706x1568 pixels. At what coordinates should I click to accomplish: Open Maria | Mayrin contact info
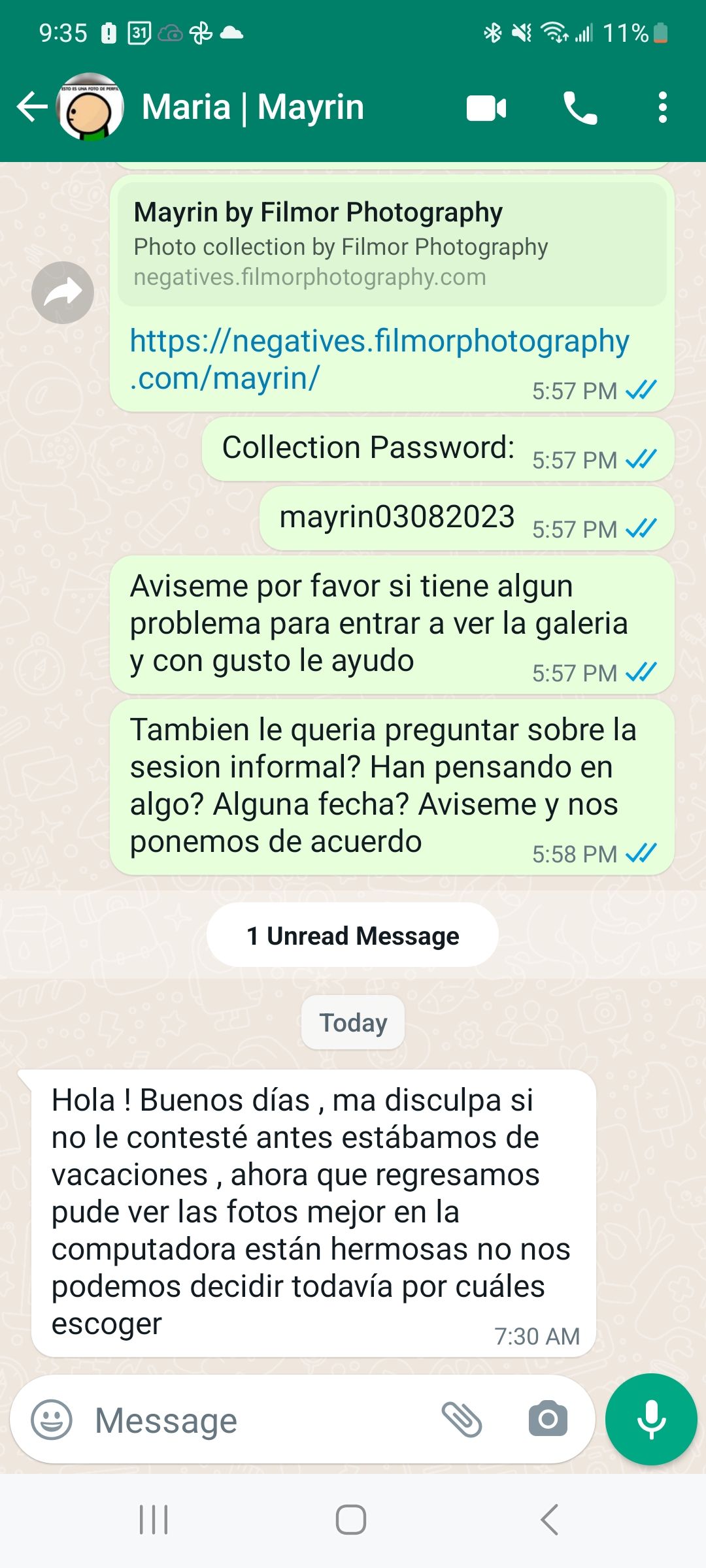(252, 107)
